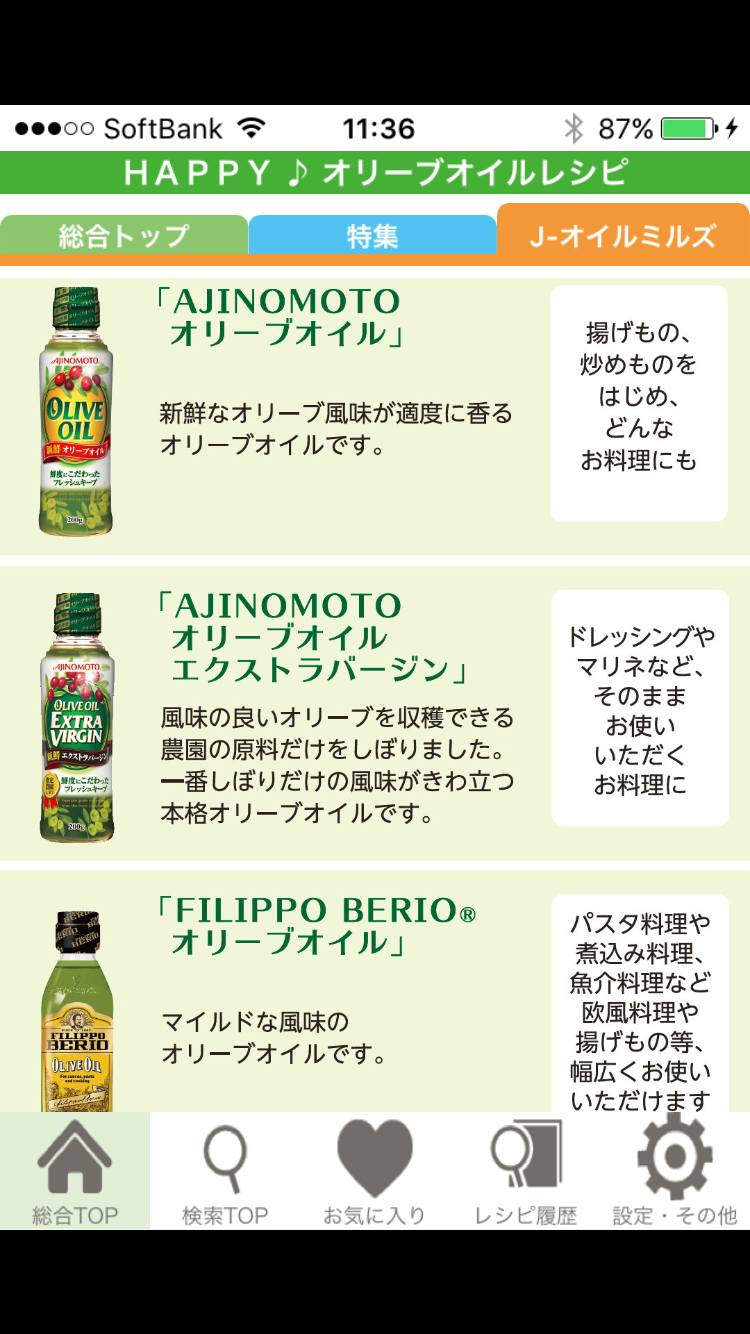Open 設定・その他 settings

(x=675, y=1172)
